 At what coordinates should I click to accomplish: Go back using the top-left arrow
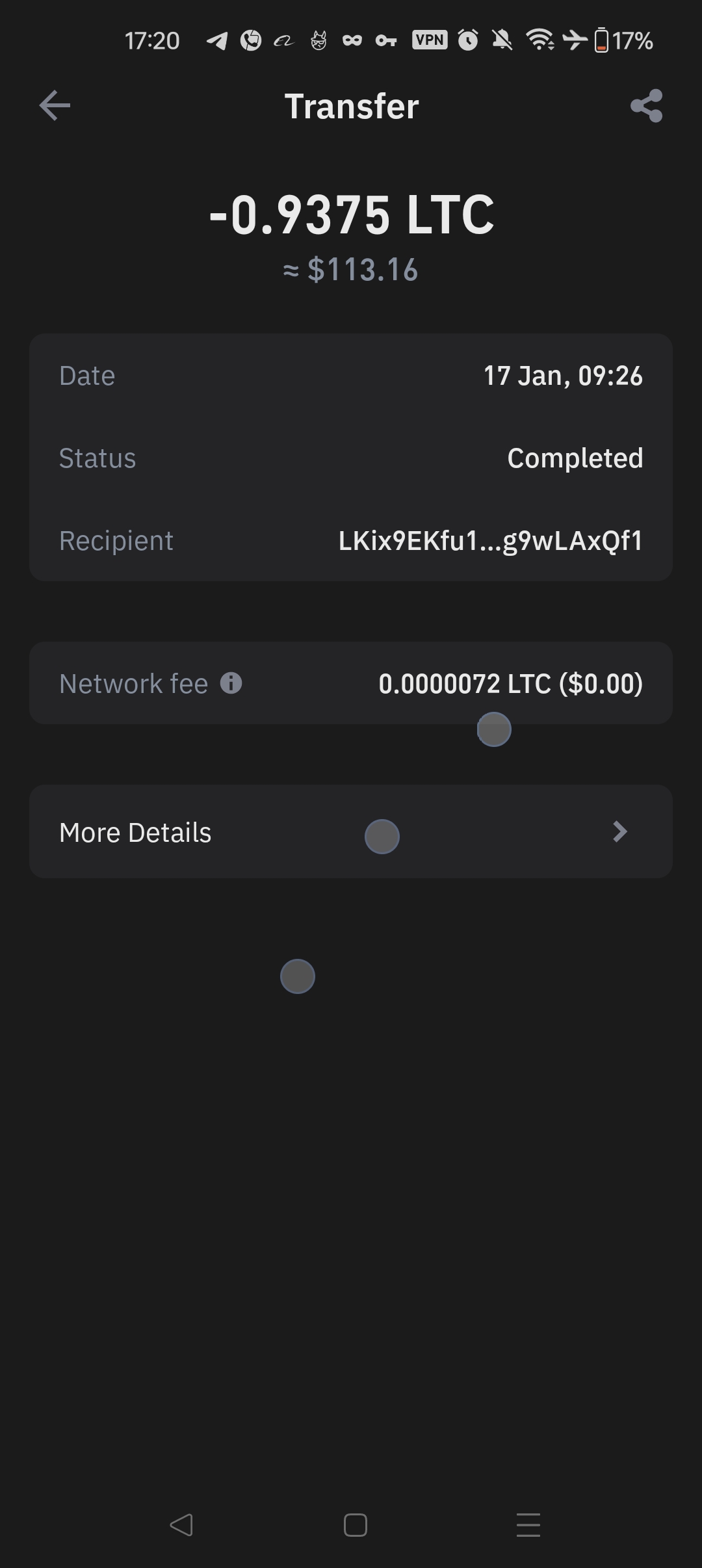(55, 106)
